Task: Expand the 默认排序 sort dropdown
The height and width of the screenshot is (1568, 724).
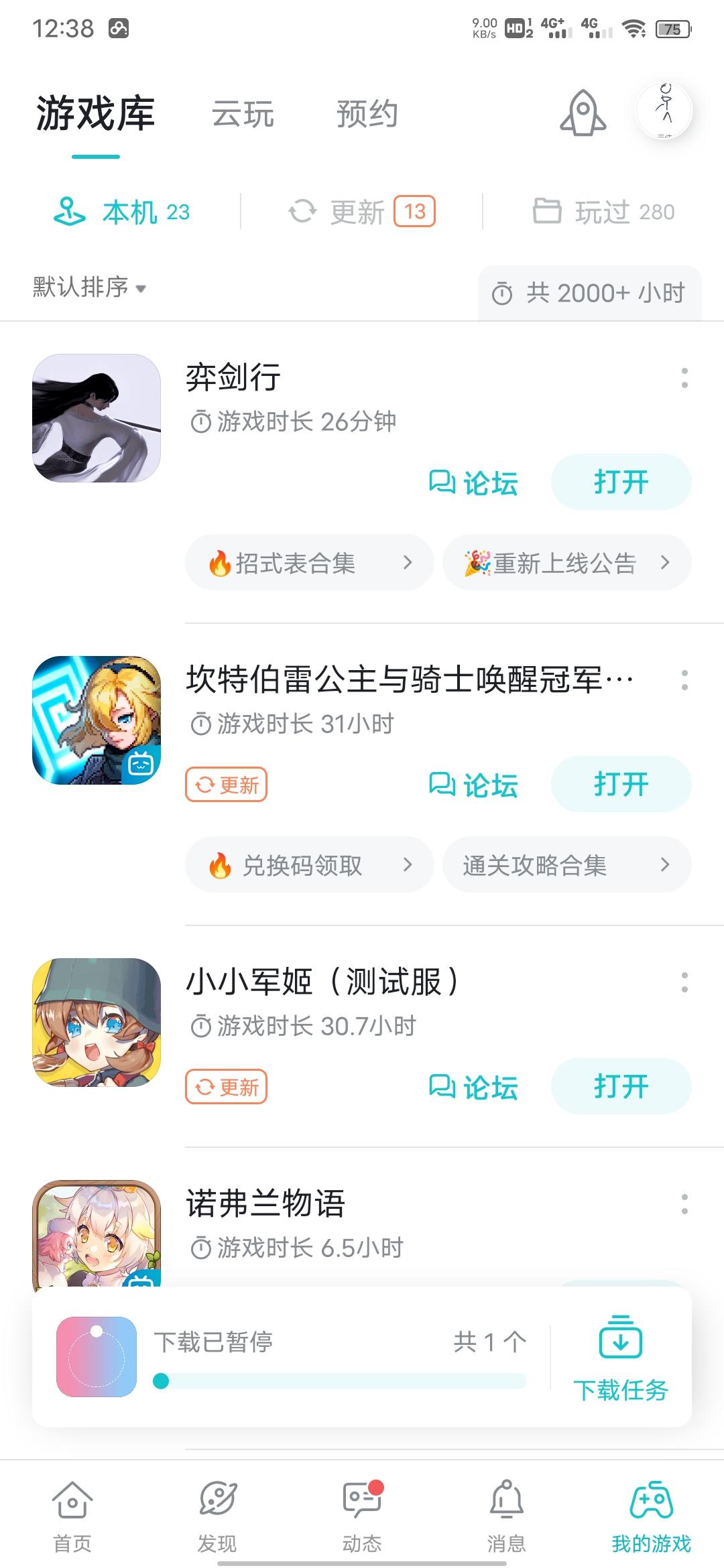Action: point(87,288)
